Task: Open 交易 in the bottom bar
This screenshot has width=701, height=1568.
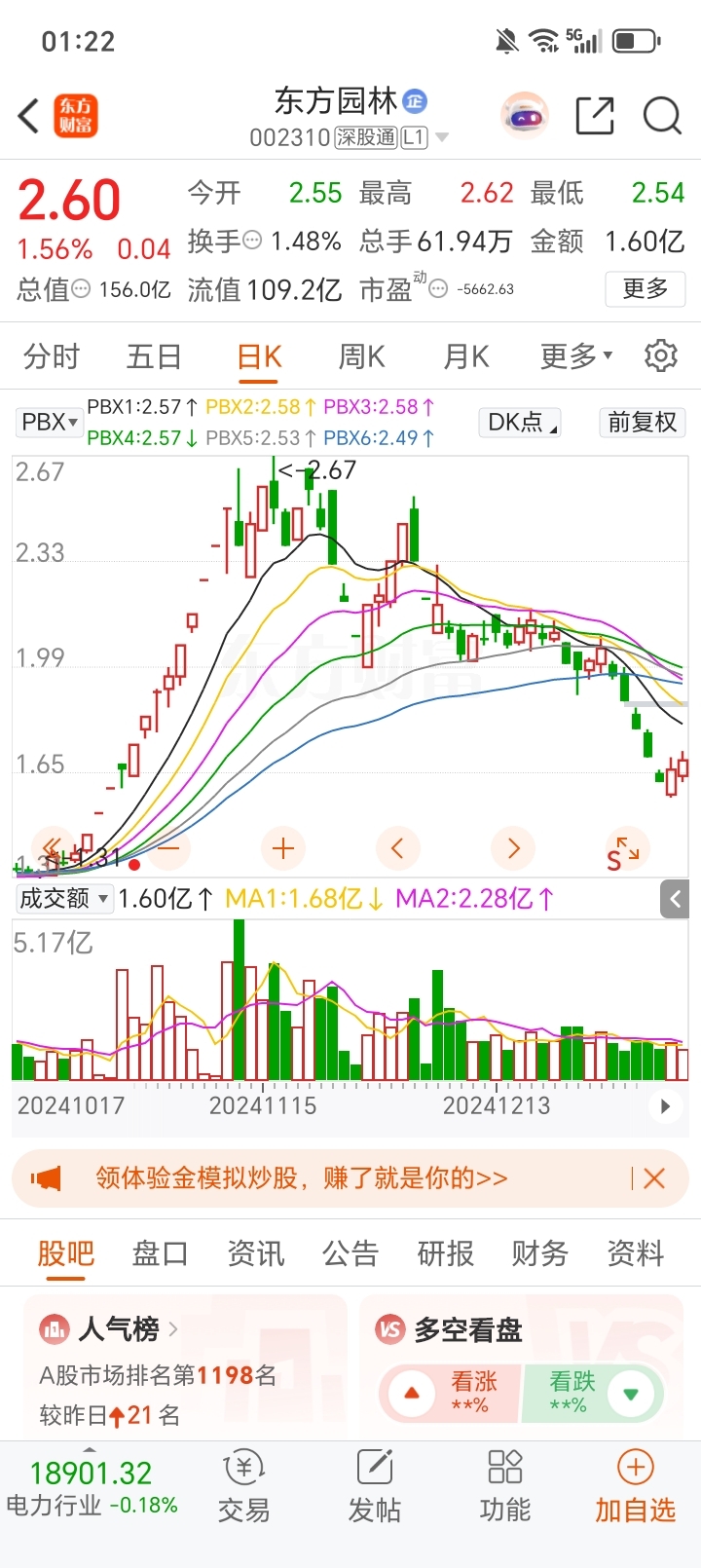Action: coord(244,1487)
